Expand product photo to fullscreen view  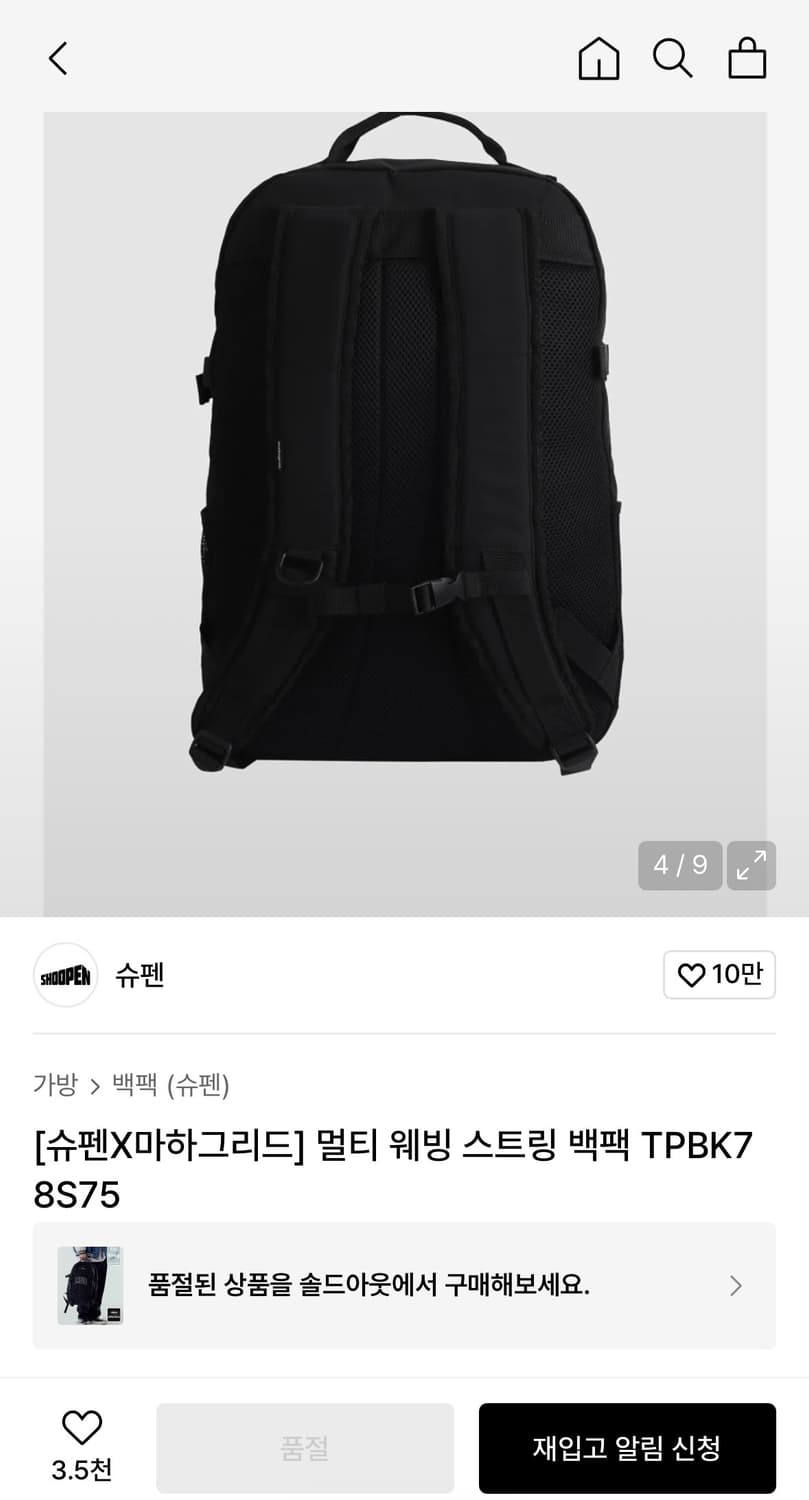[x=751, y=865]
